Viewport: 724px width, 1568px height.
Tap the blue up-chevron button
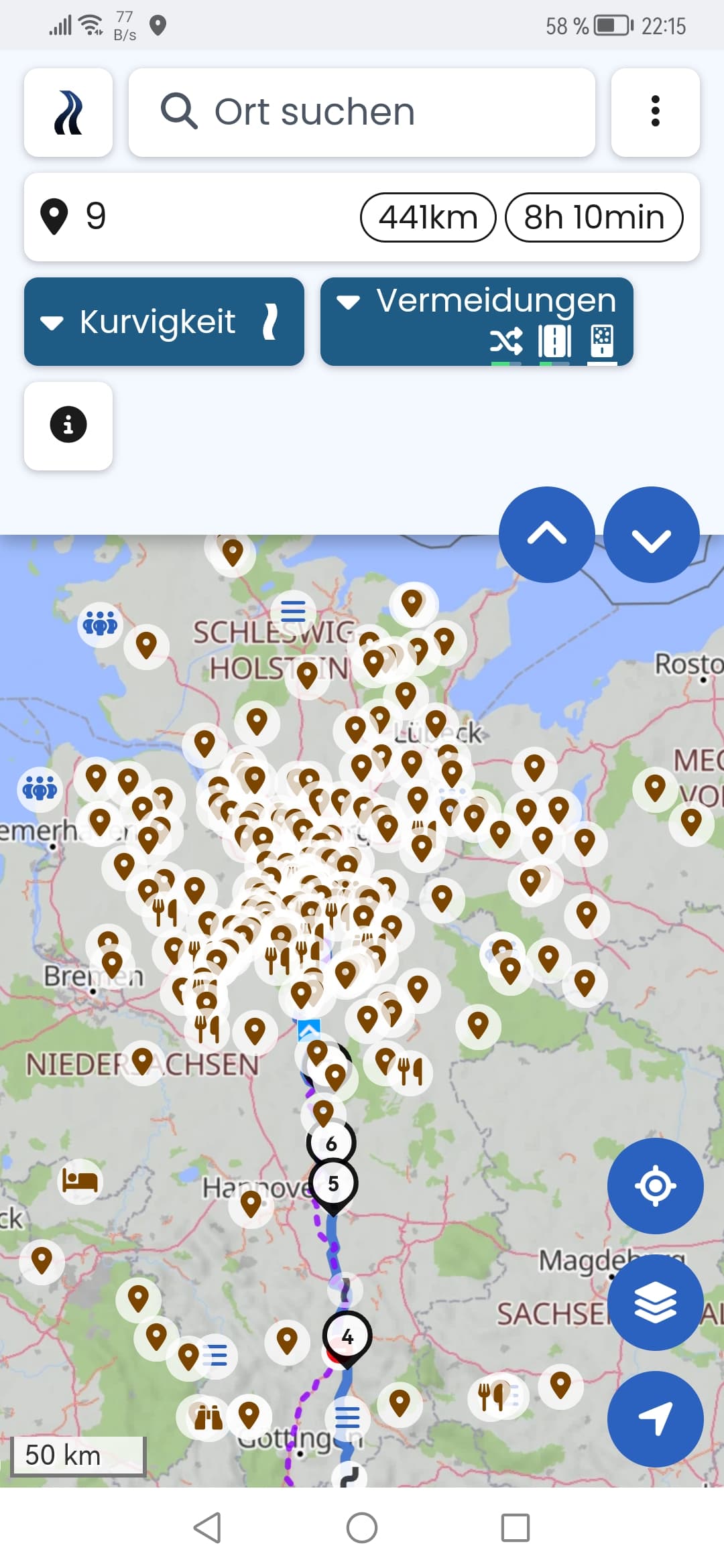[546, 535]
